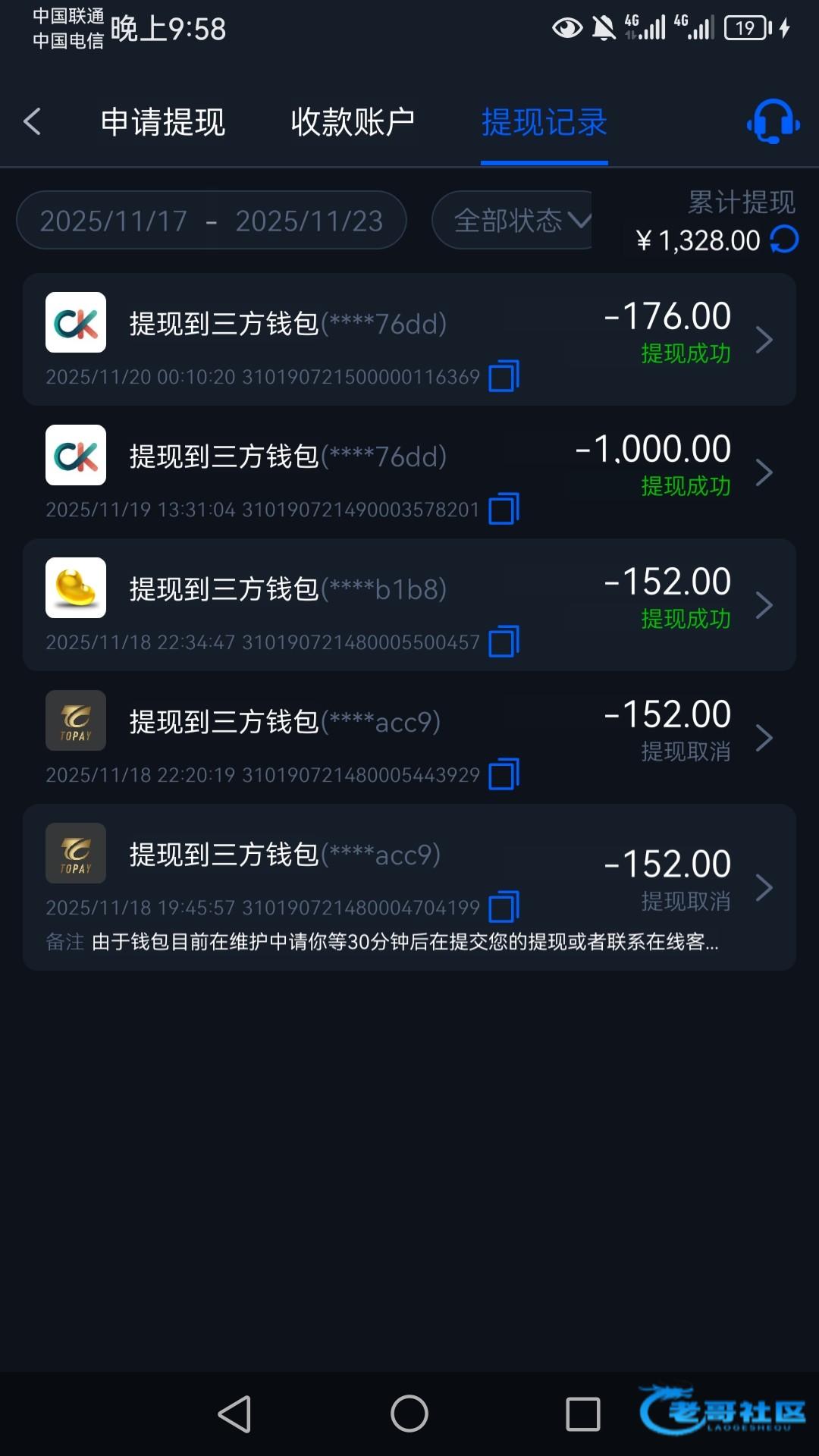Contact customer service via headset icon

point(773,121)
